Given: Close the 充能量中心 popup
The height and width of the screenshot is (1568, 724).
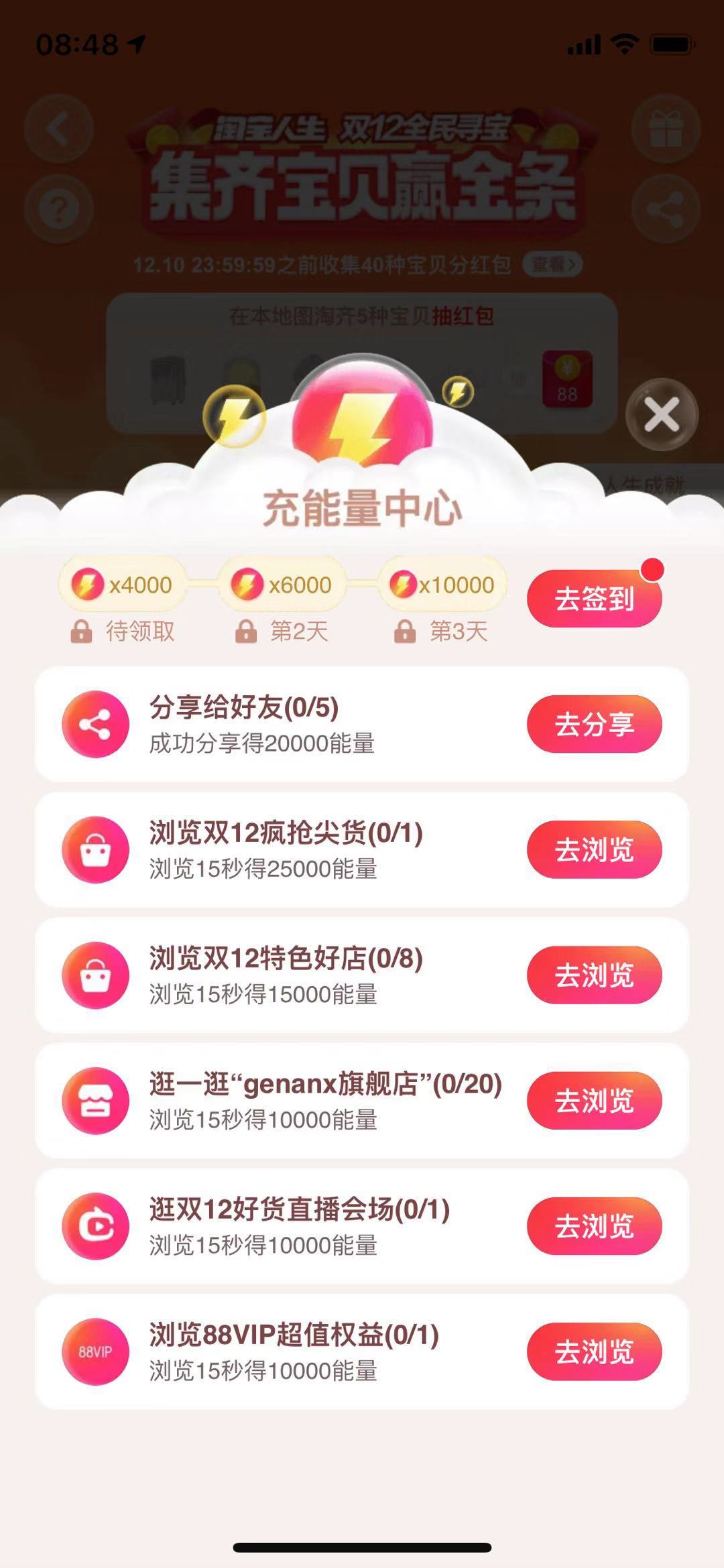Looking at the screenshot, I should (663, 414).
